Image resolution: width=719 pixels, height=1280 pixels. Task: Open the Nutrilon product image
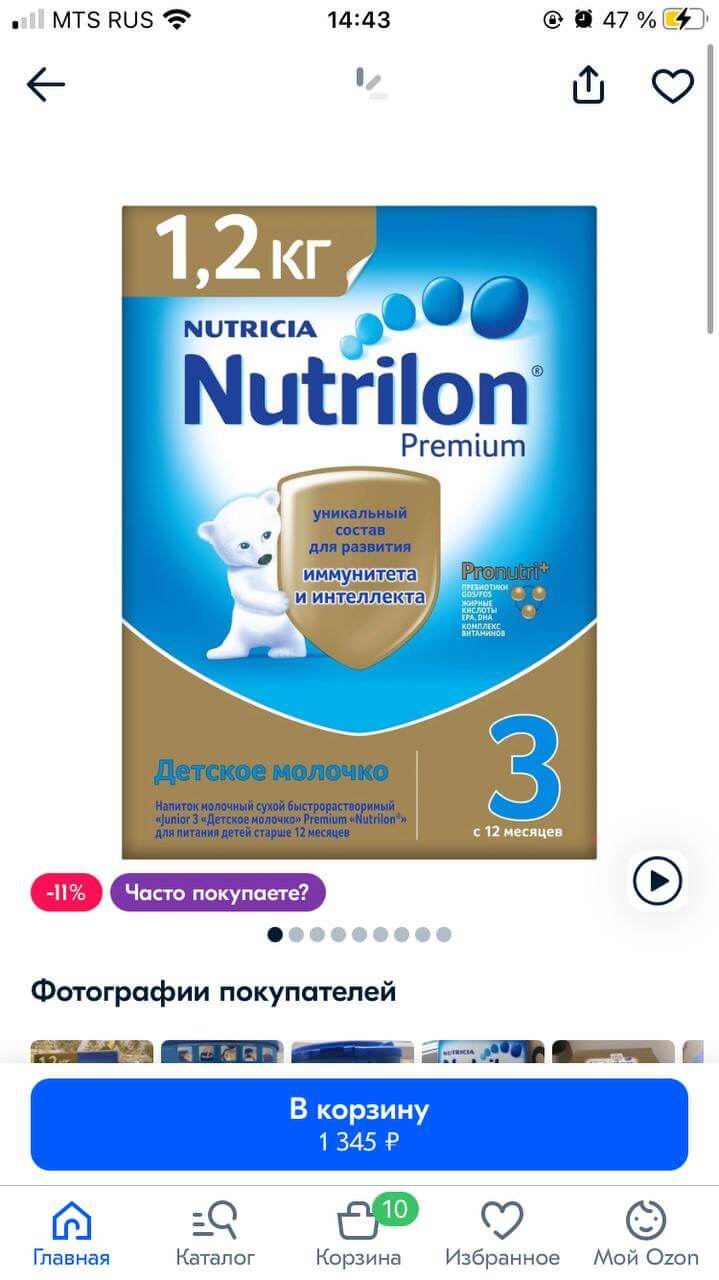(x=359, y=532)
